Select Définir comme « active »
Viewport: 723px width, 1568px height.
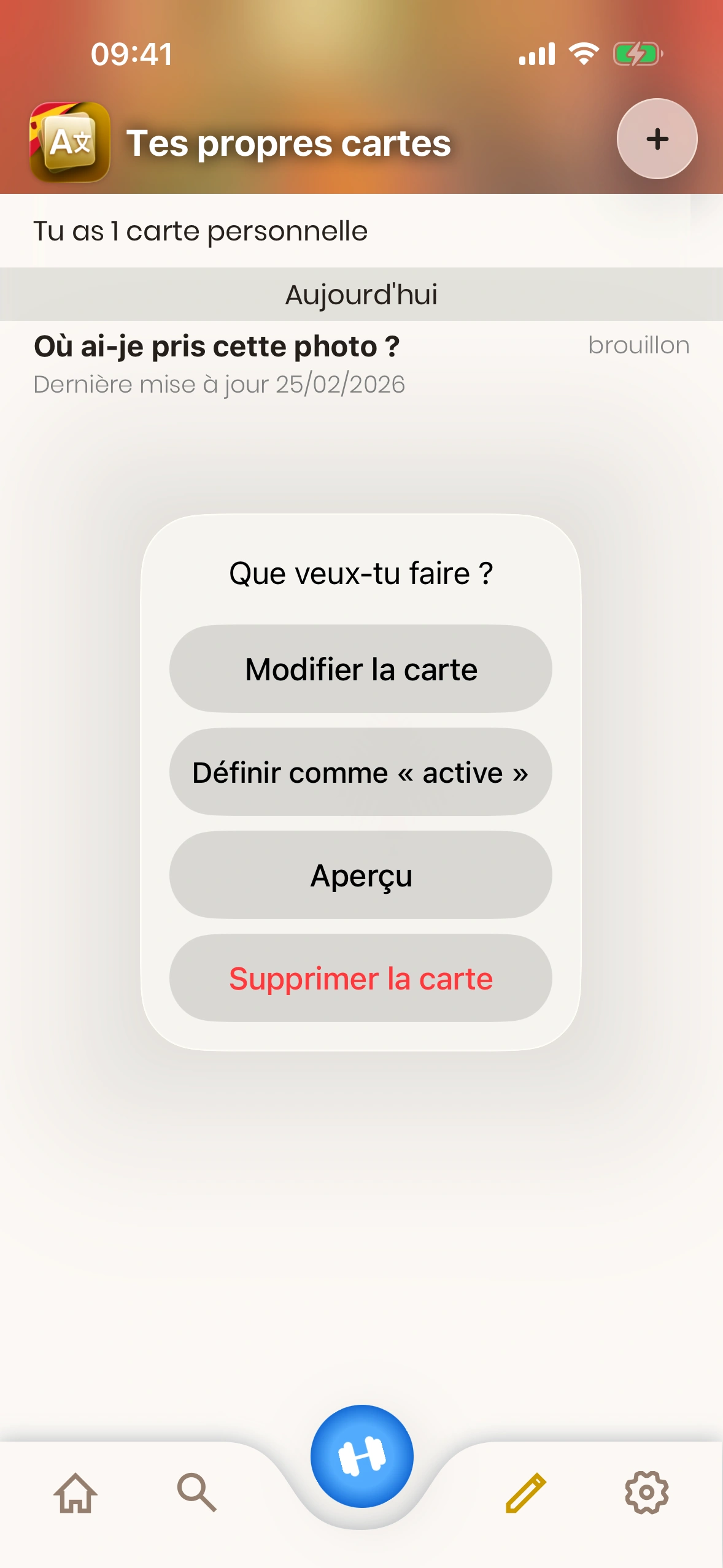pos(361,772)
